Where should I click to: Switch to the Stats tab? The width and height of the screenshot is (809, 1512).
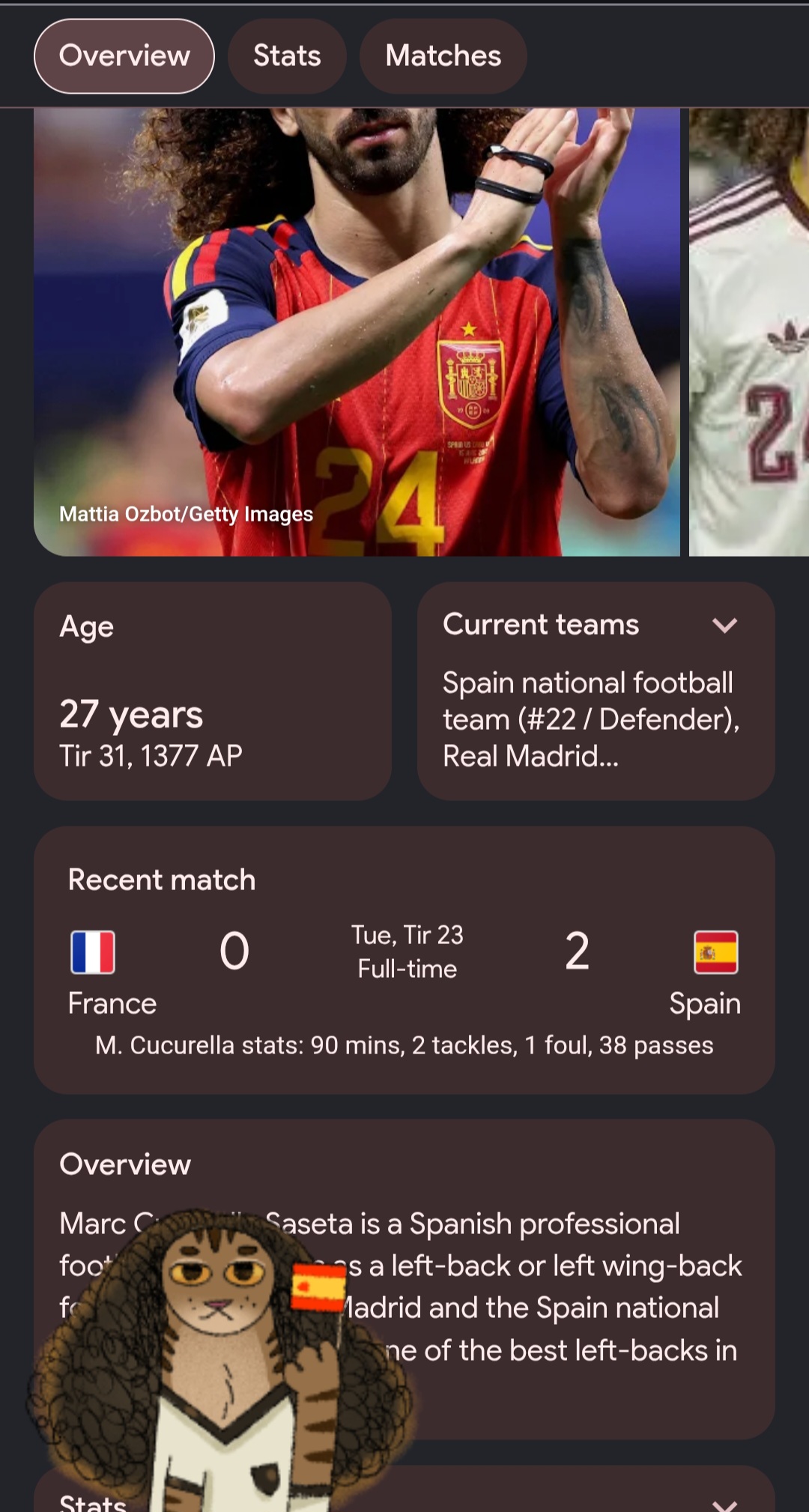click(x=287, y=56)
